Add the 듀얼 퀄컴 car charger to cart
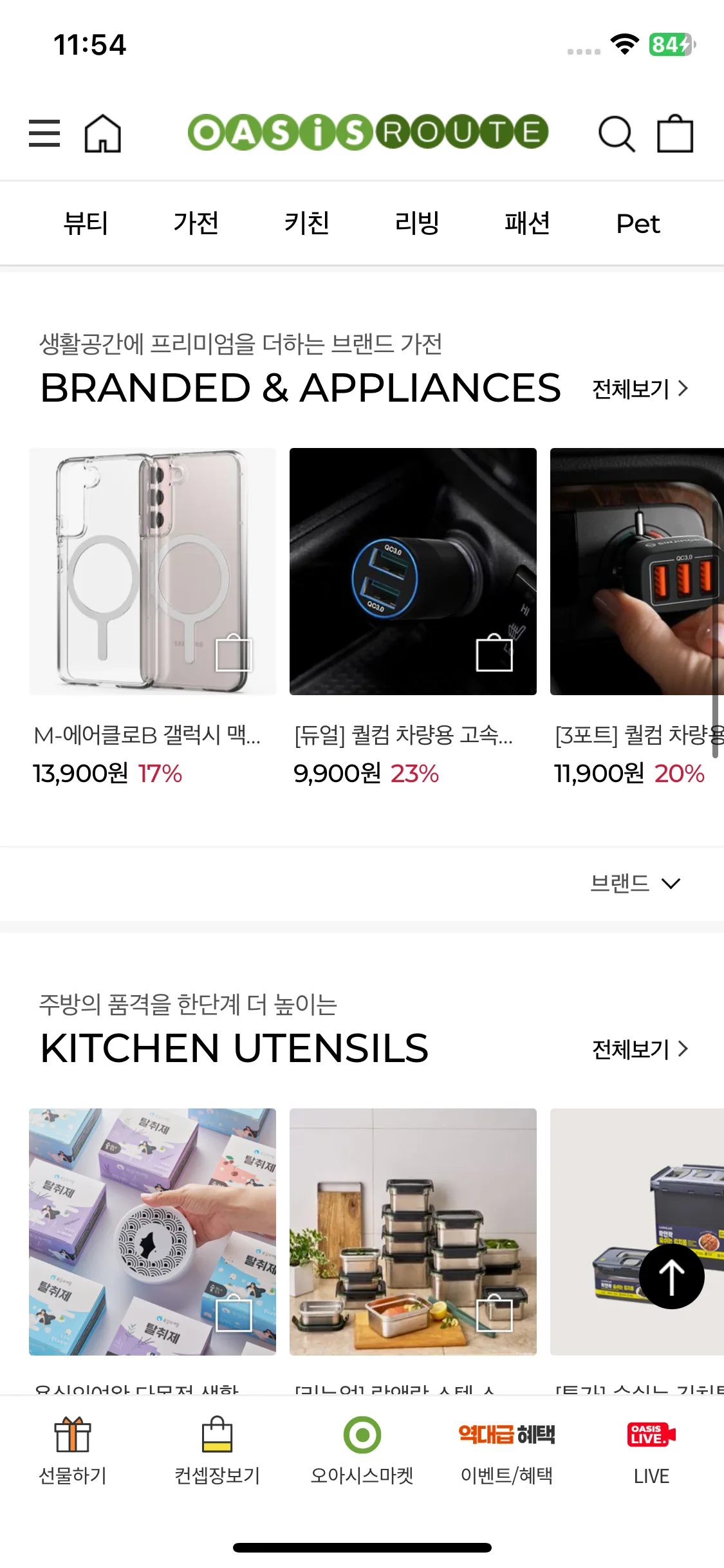724x1568 pixels. pyautogui.click(x=494, y=653)
